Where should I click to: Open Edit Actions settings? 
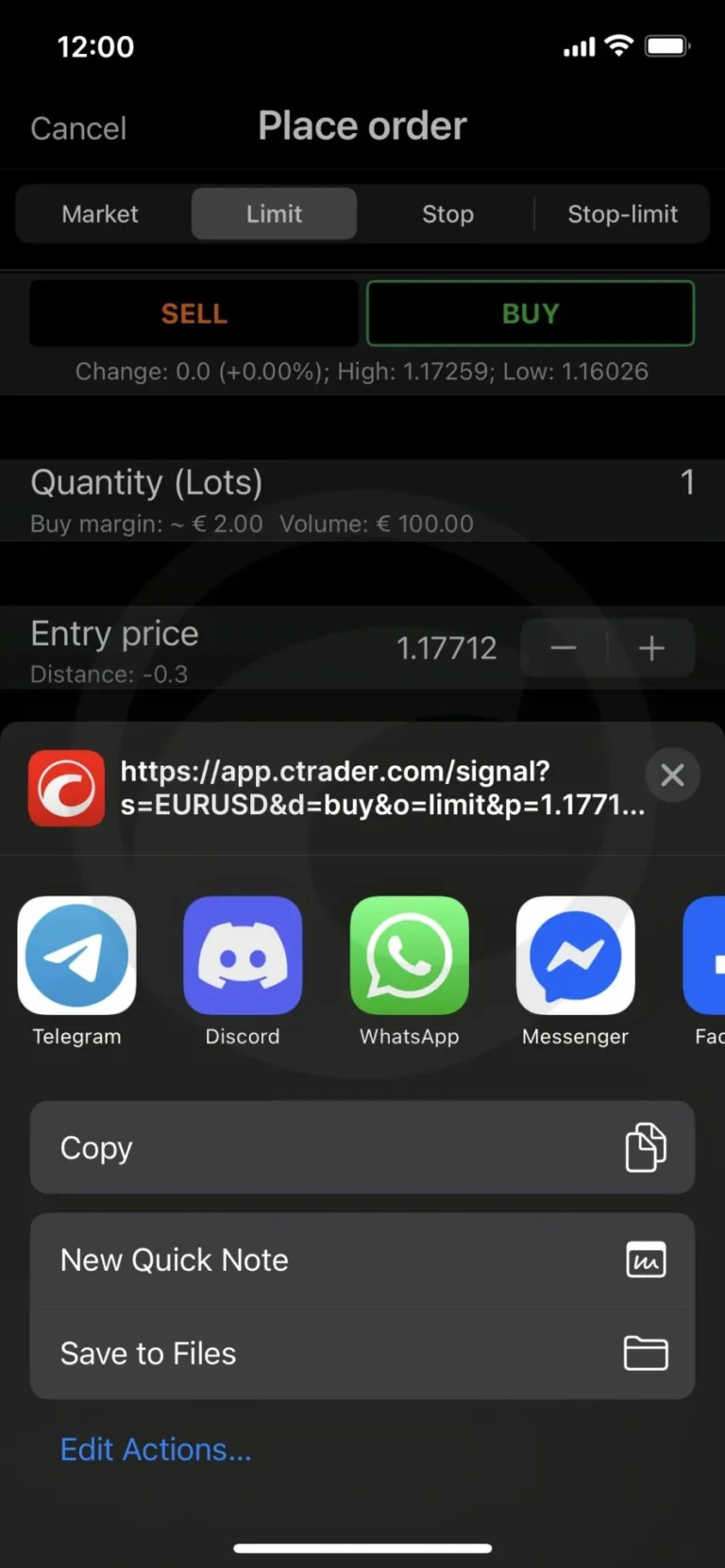(156, 1449)
